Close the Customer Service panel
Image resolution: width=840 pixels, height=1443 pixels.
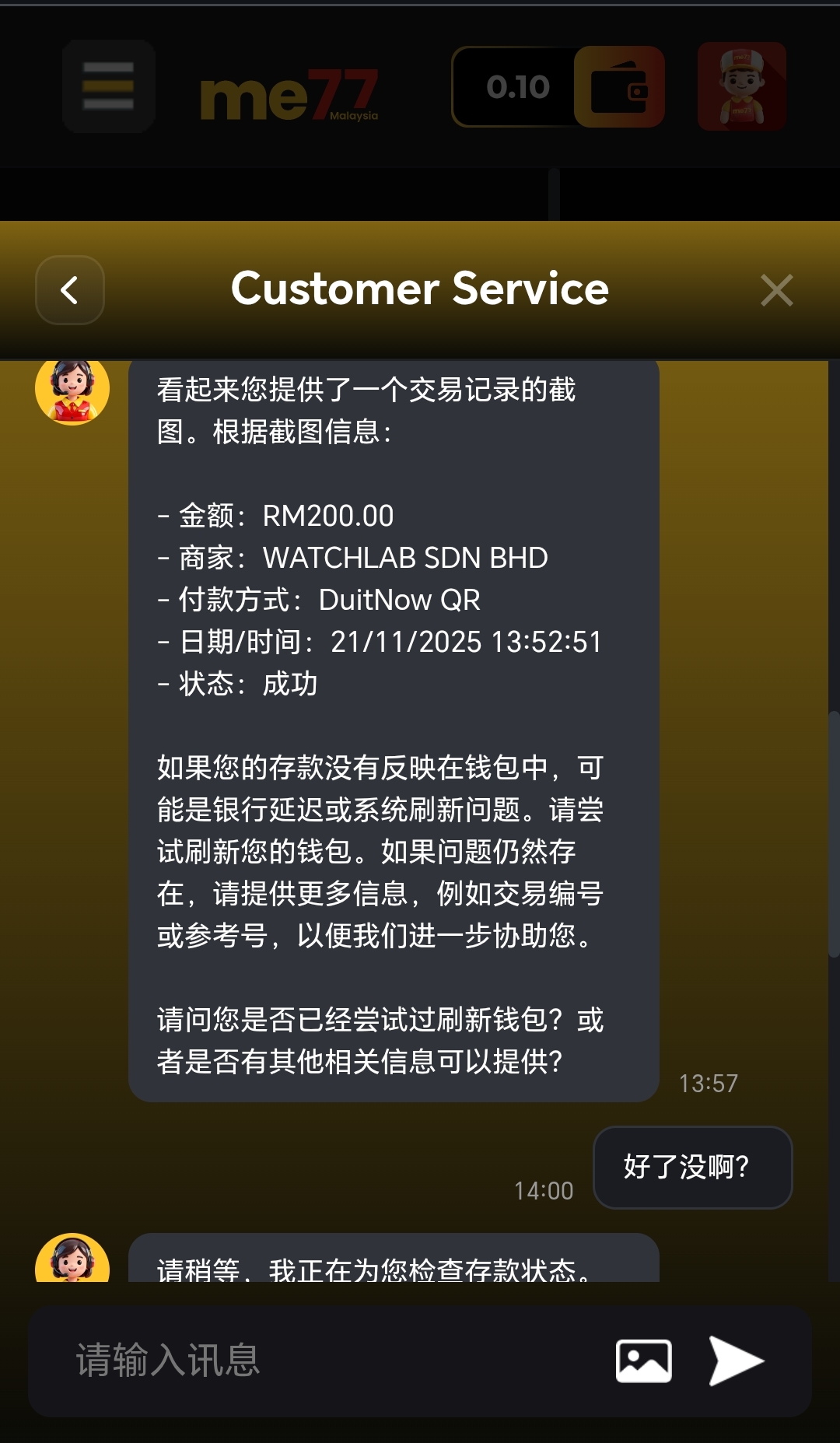[776, 291]
